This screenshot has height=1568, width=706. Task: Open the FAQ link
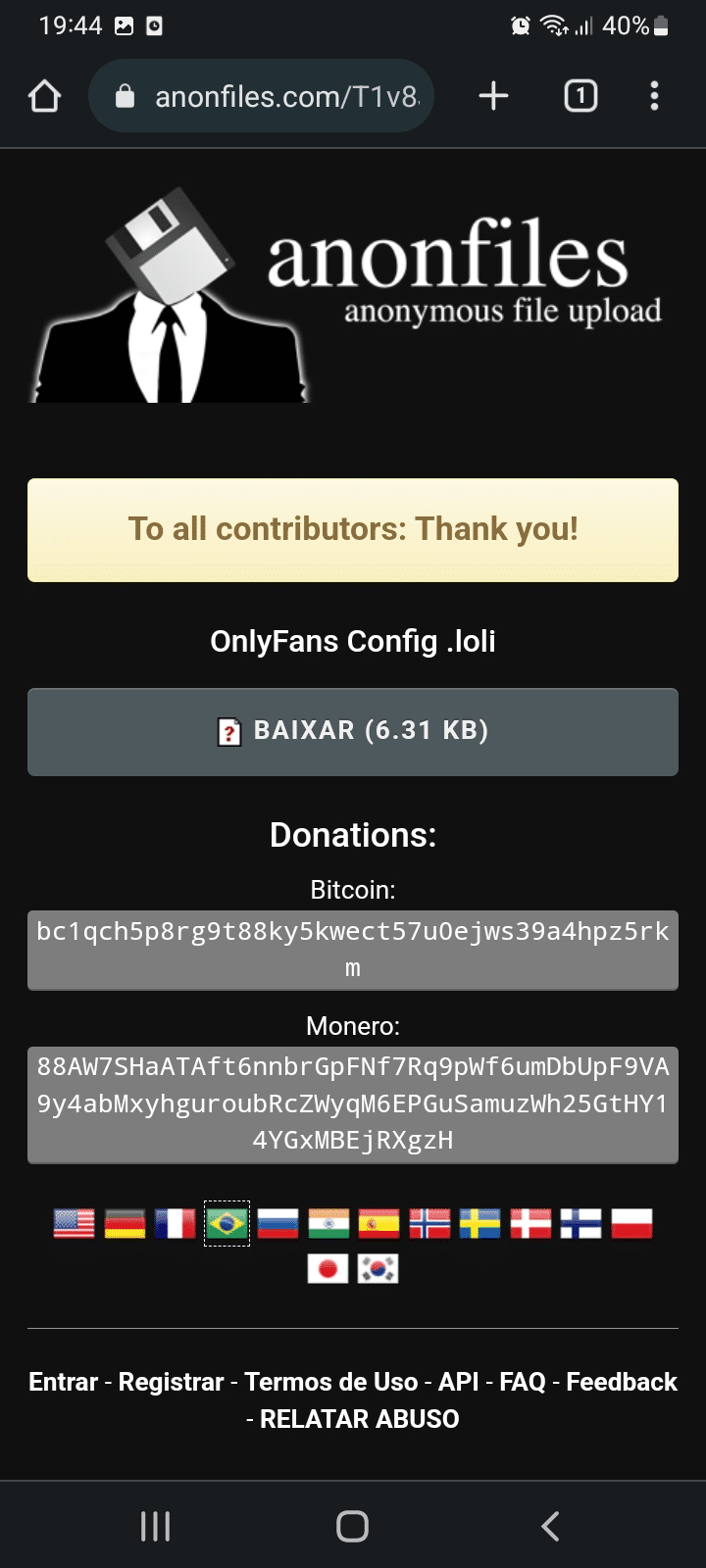[x=522, y=1382]
